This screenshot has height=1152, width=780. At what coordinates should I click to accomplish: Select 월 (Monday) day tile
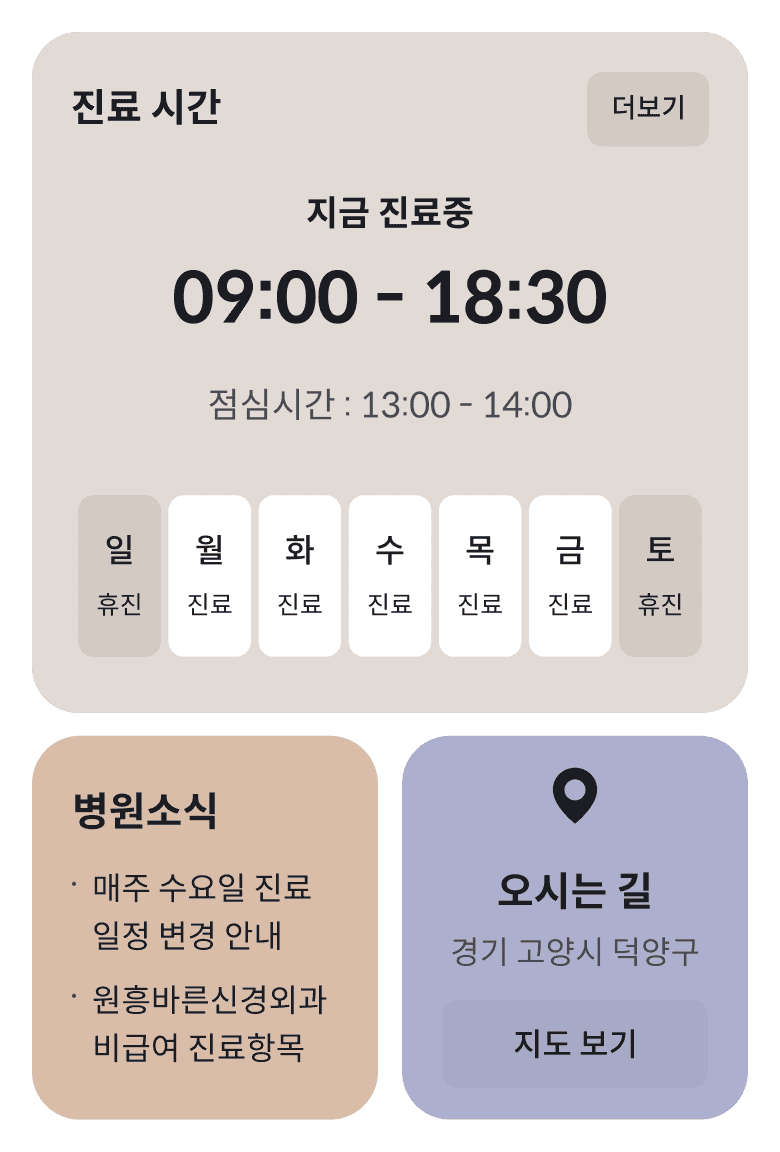pyautogui.click(x=209, y=576)
